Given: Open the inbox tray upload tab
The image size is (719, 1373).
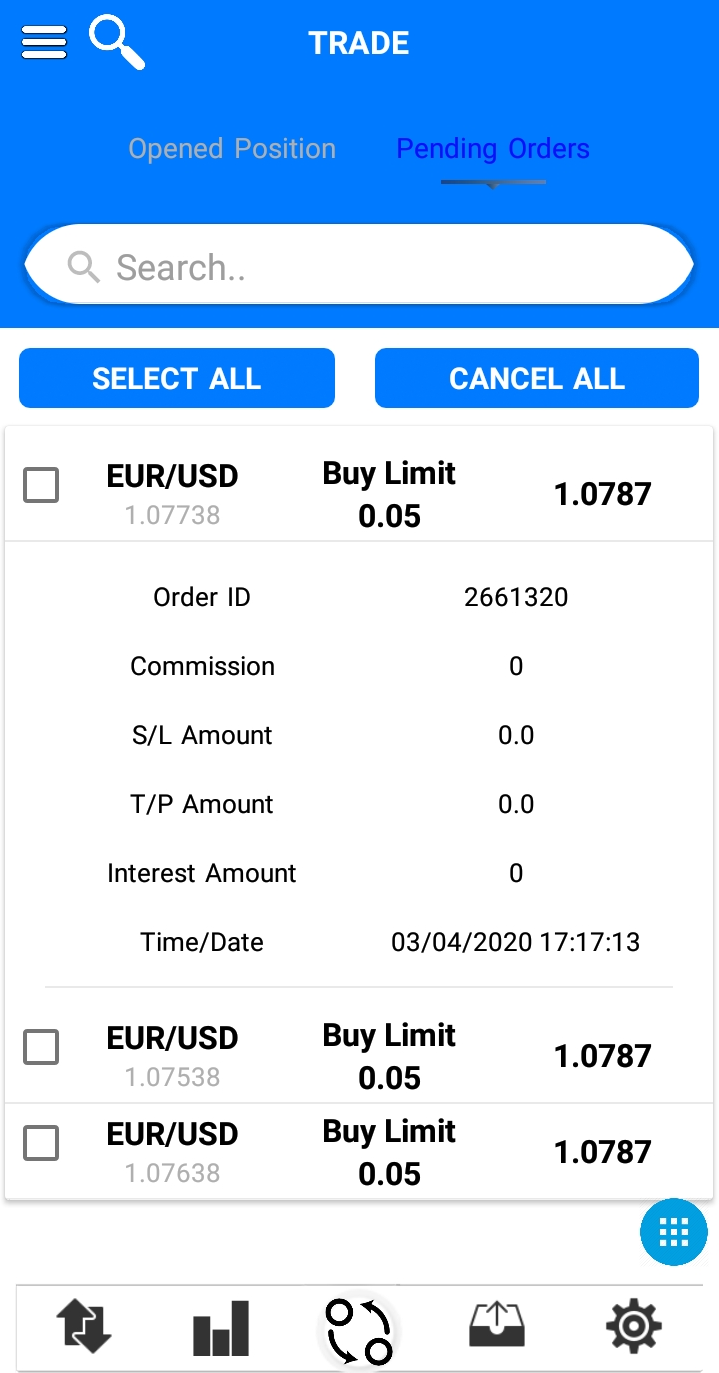Looking at the screenshot, I should tap(497, 1326).
